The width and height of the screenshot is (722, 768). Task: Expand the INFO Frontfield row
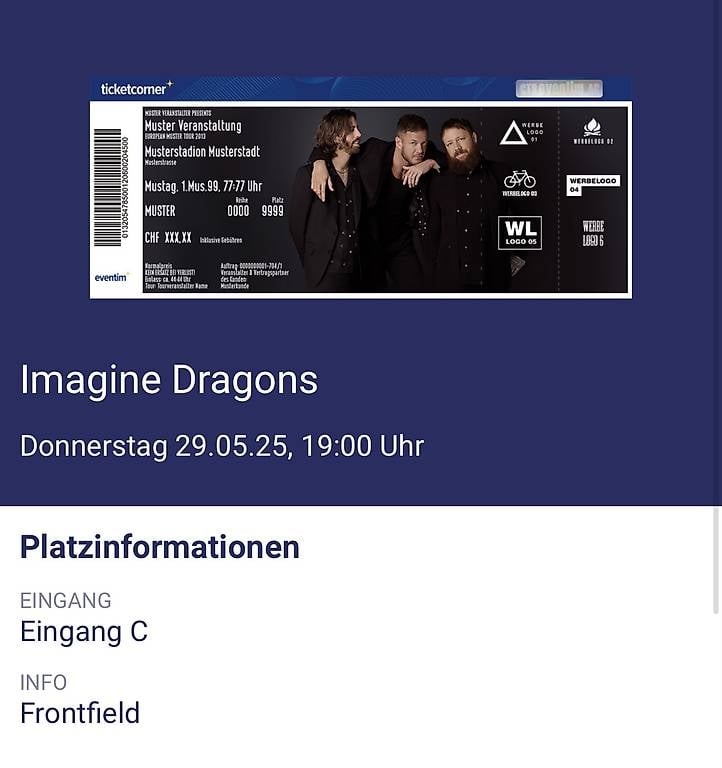pyautogui.click(x=43, y=682)
